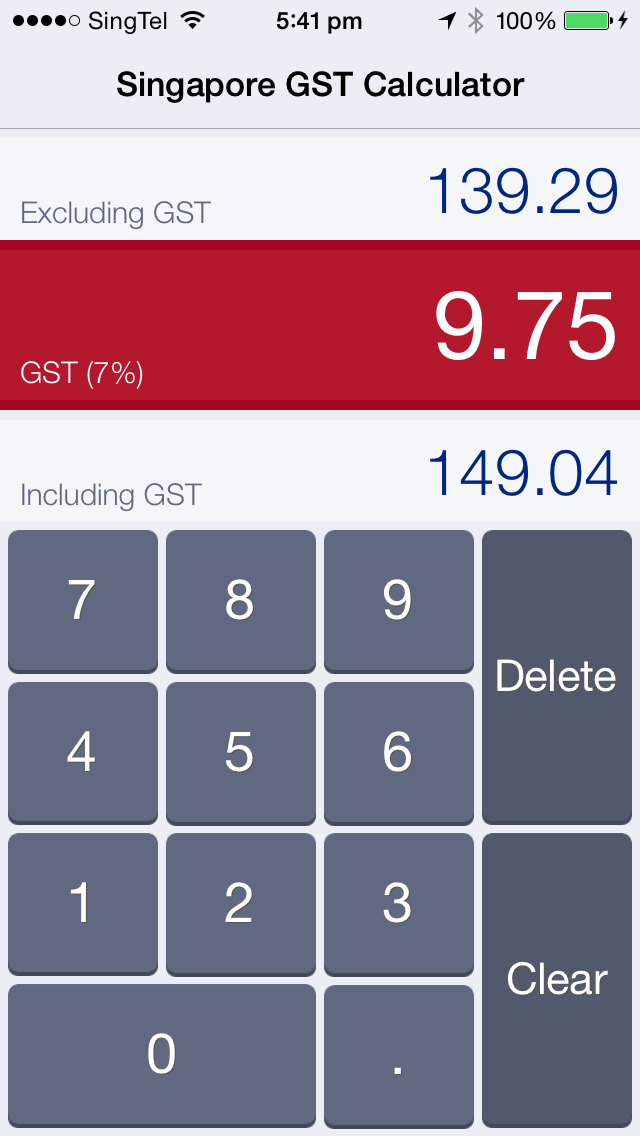The height and width of the screenshot is (1136, 640).
Task: Enter a zero with the 0 key
Action: coord(162,1056)
